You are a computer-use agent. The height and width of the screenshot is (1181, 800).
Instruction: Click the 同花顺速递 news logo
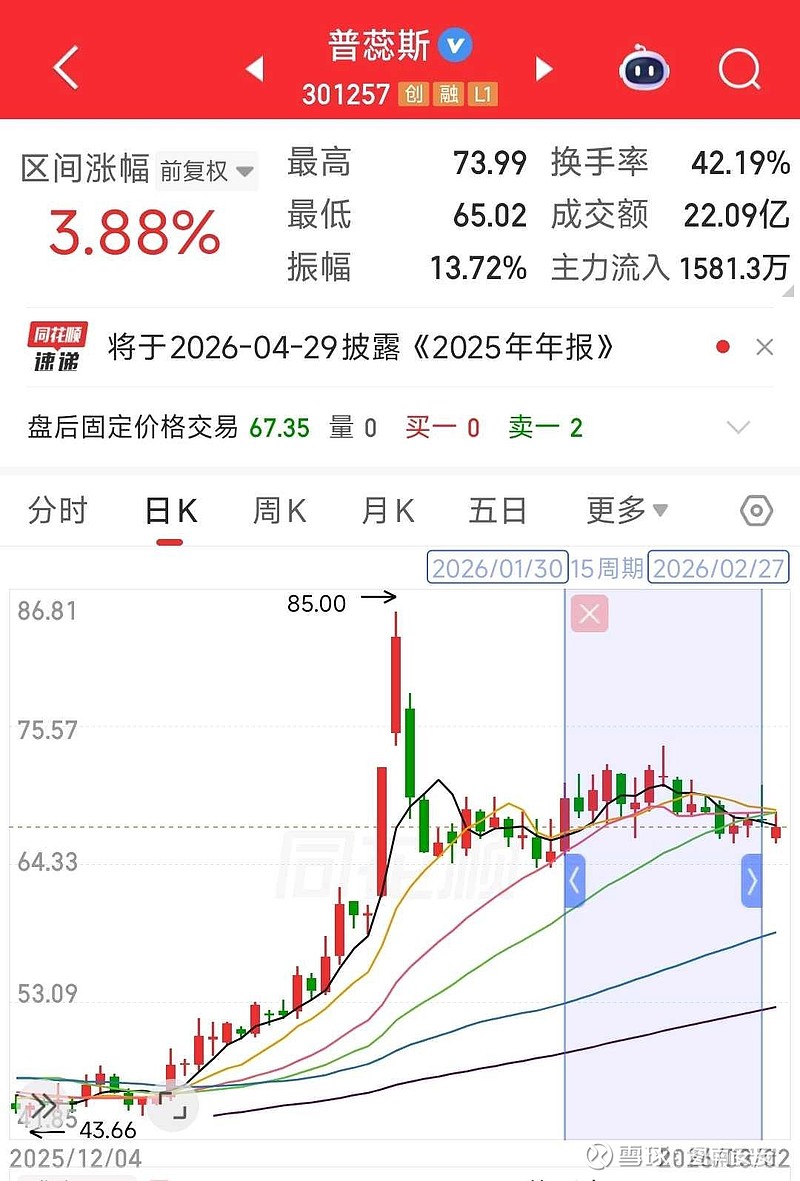click(x=55, y=346)
